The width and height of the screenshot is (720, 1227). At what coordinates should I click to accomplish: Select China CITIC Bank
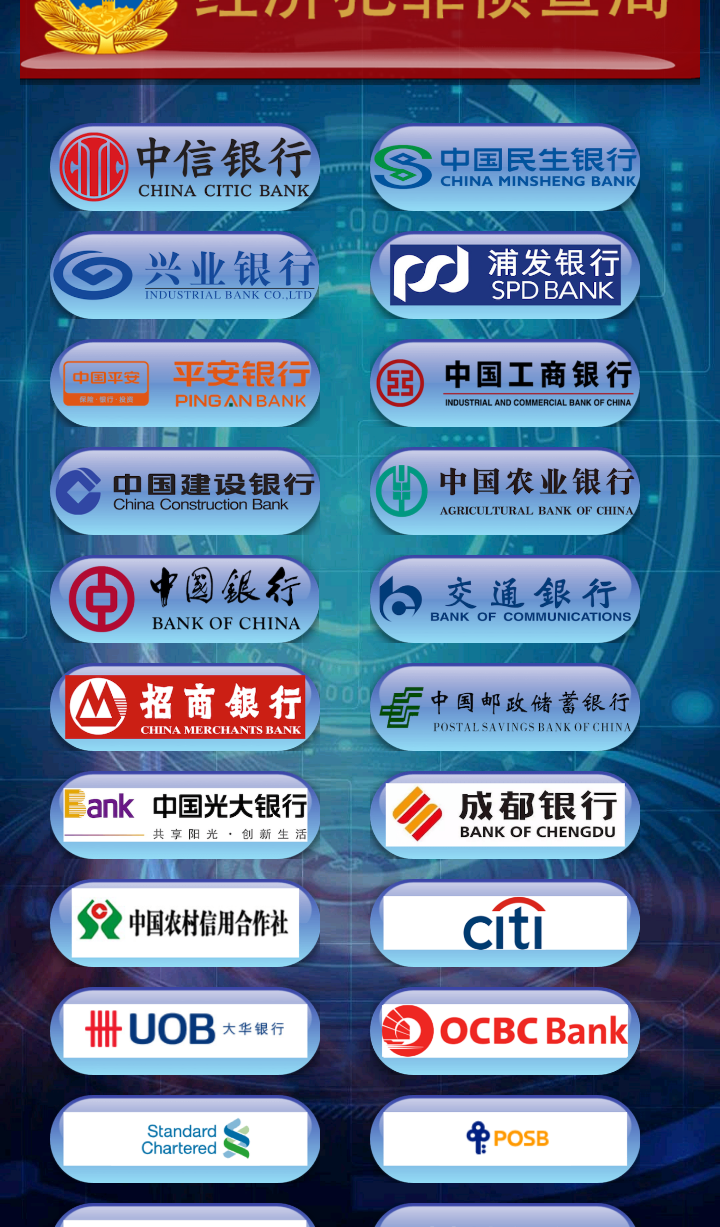pyautogui.click(x=185, y=167)
